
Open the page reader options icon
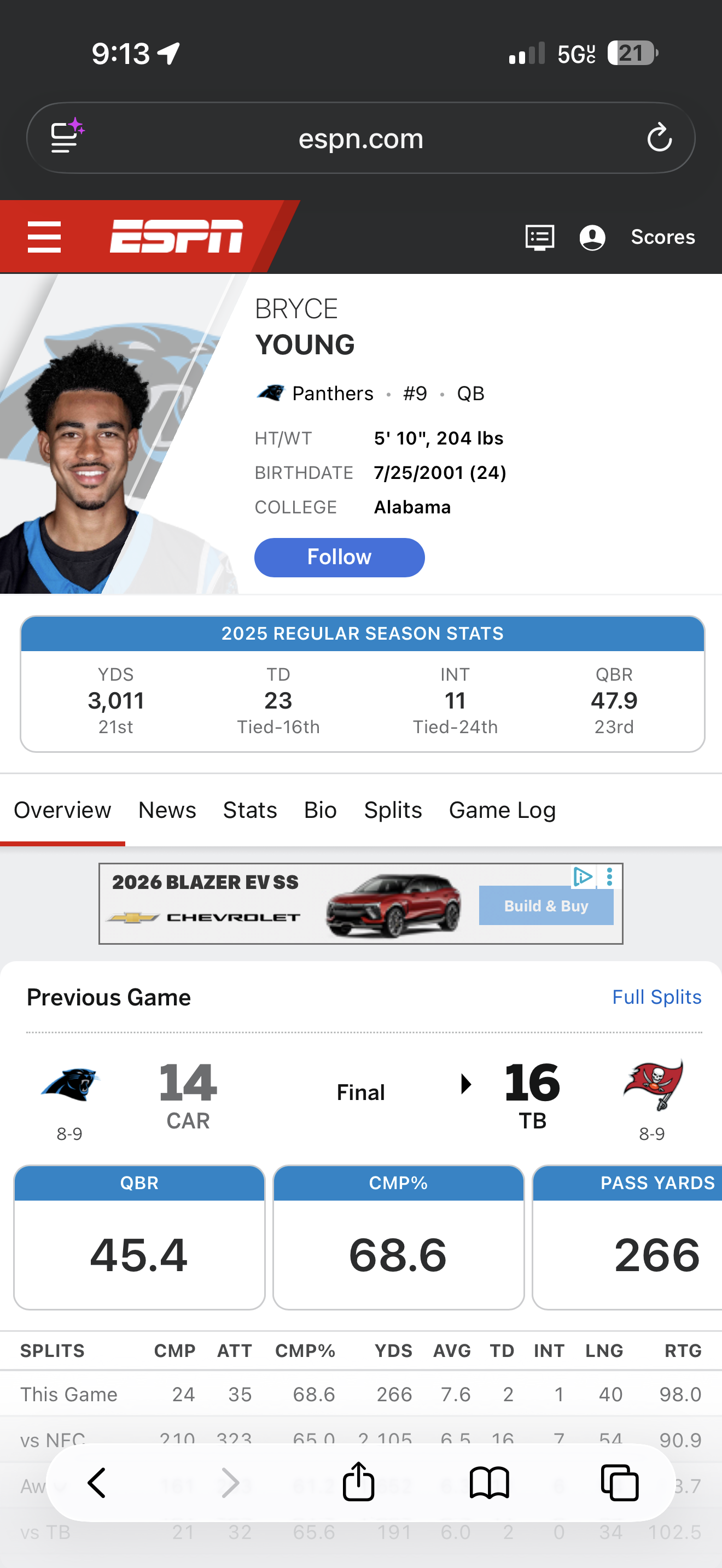(66, 136)
